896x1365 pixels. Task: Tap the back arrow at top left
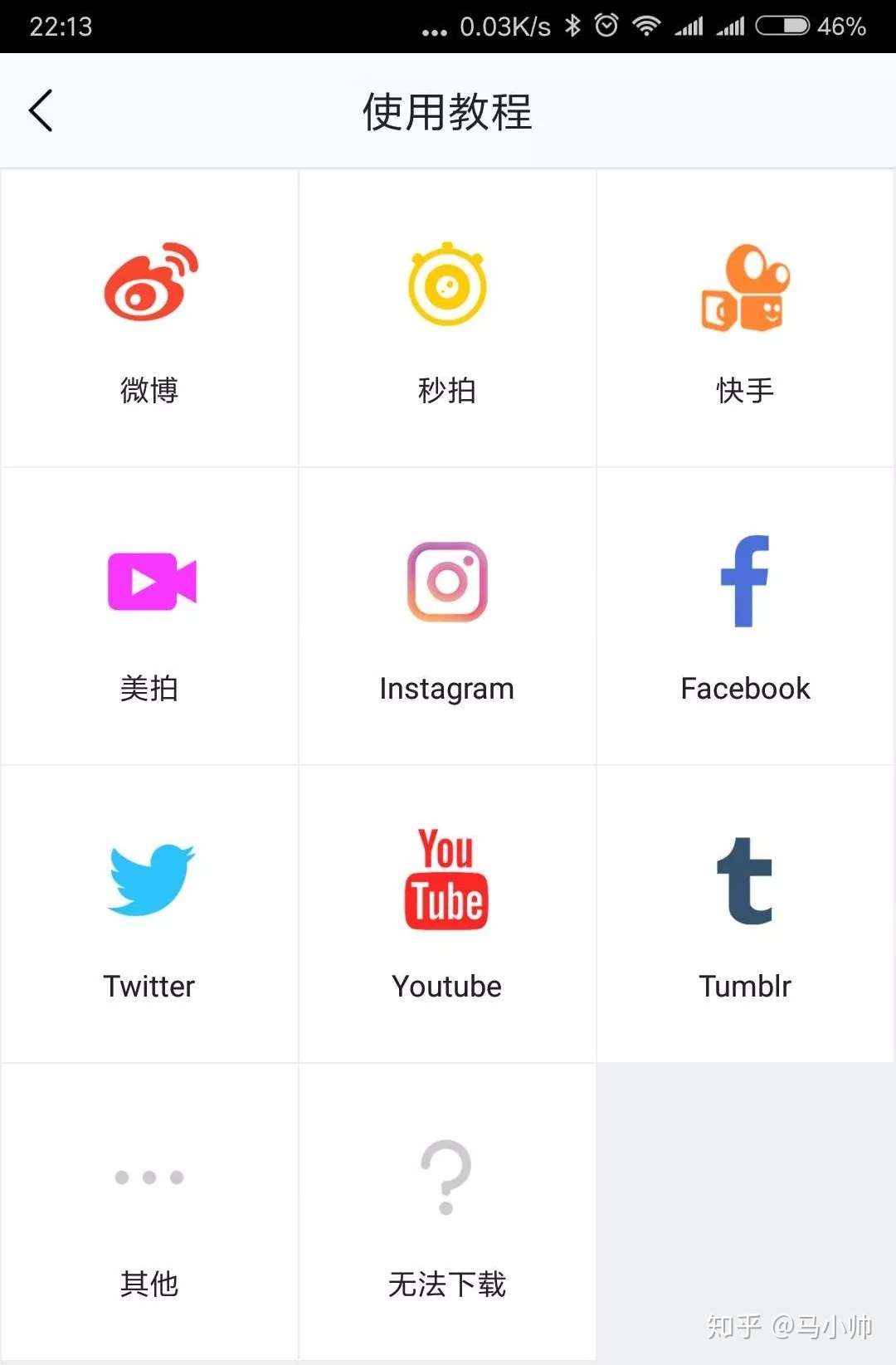coord(41,110)
